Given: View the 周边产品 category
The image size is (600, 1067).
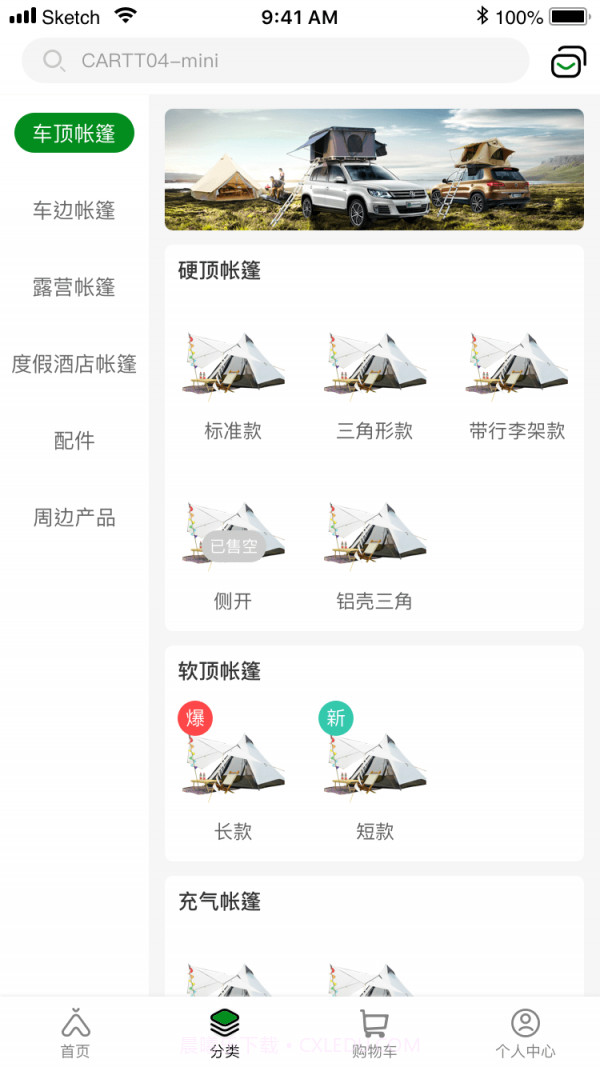Looking at the screenshot, I should click(74, 518).
